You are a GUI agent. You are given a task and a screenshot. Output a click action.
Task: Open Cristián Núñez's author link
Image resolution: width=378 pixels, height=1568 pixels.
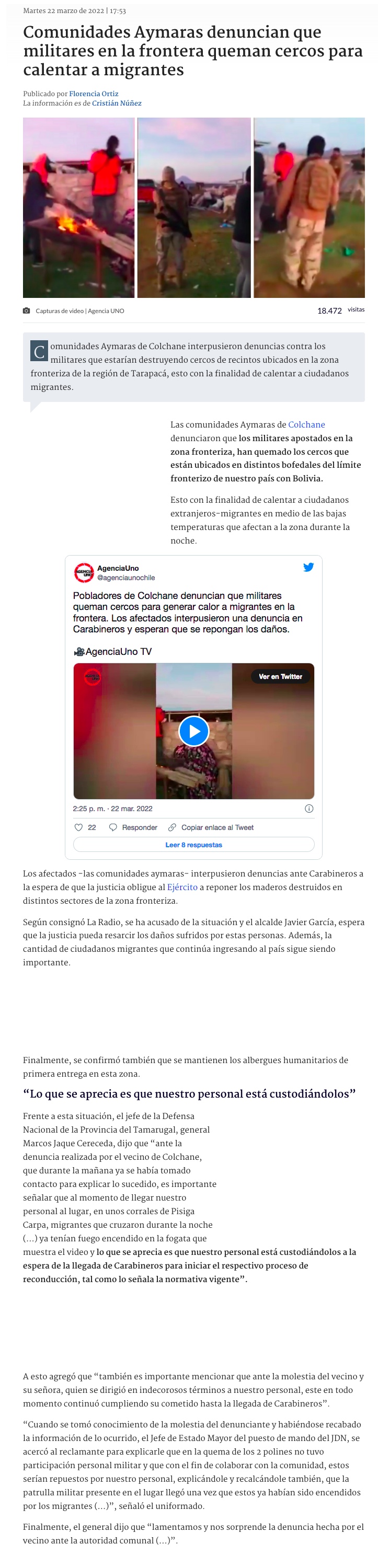[116, 103]
